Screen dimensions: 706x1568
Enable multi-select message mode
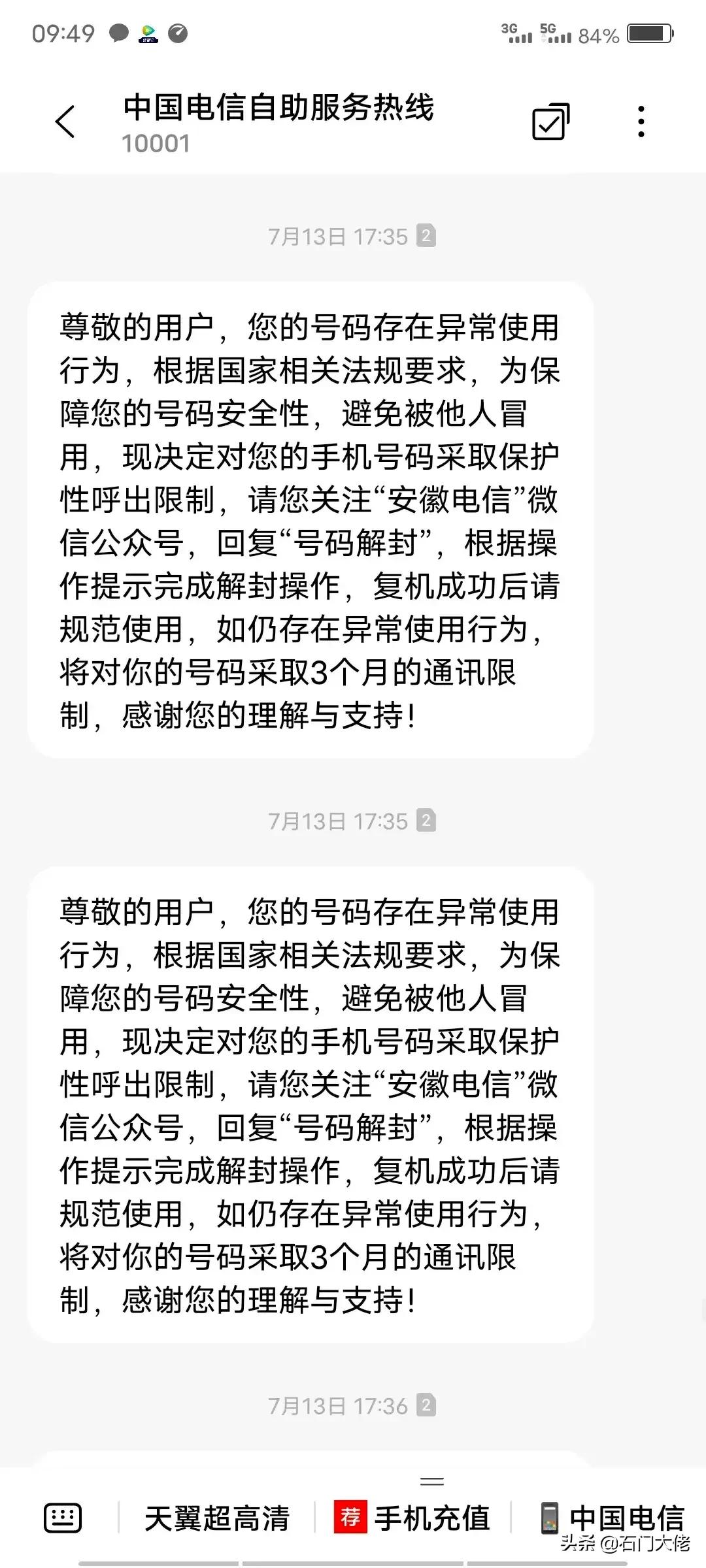(x=549, y=121)
